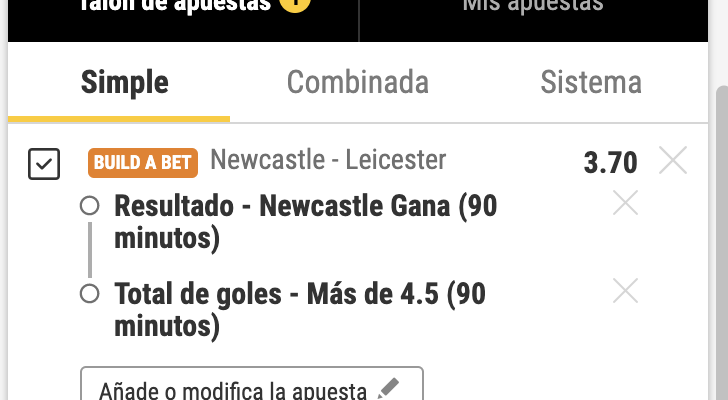This screenshot has height=400, width=728.
Task: Open Mis apuestas tab
Action: pyautogui.click(x=532, y=8)
